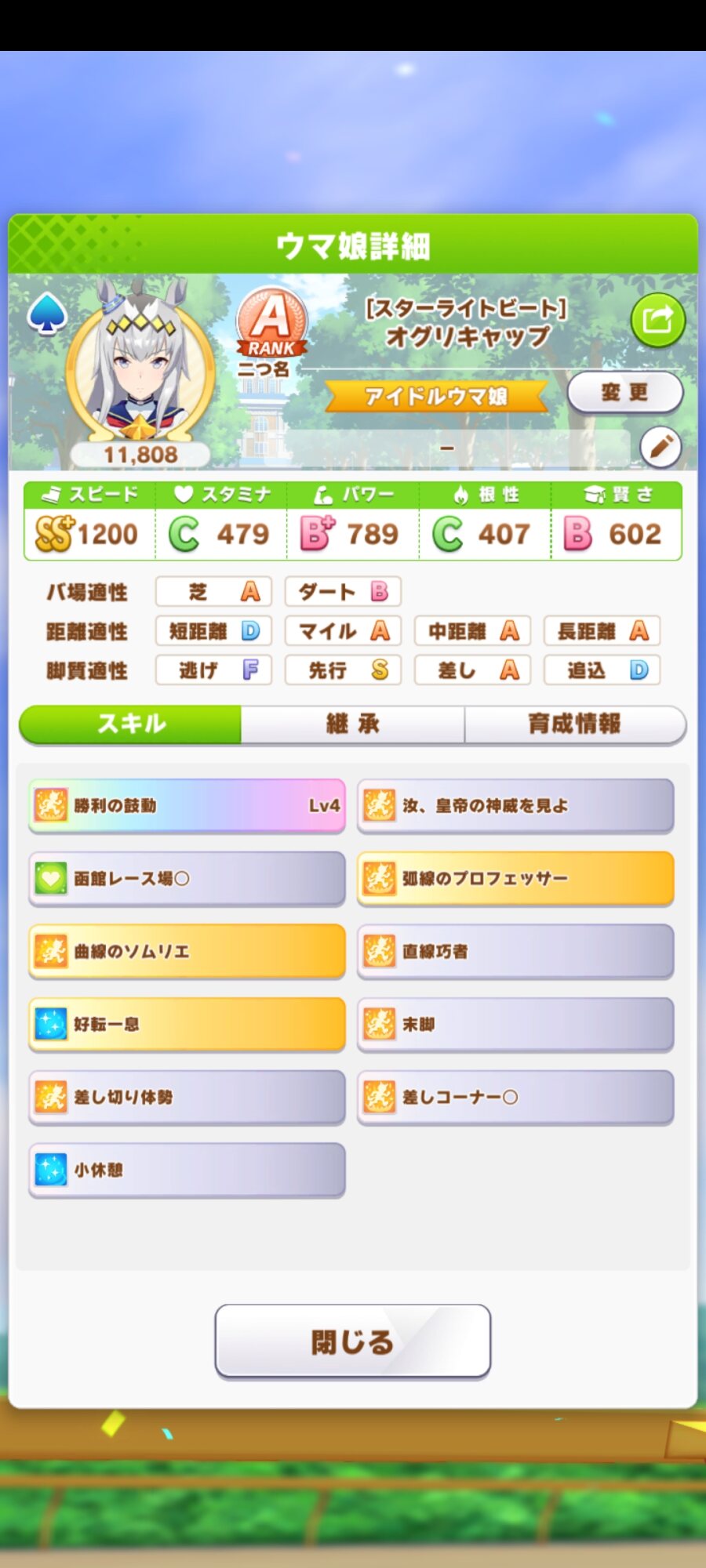This screenshot has height=1568, width=706.
Task: Open the 汝、皇帝の神威を見よ skill
Action: pos(515,805)
